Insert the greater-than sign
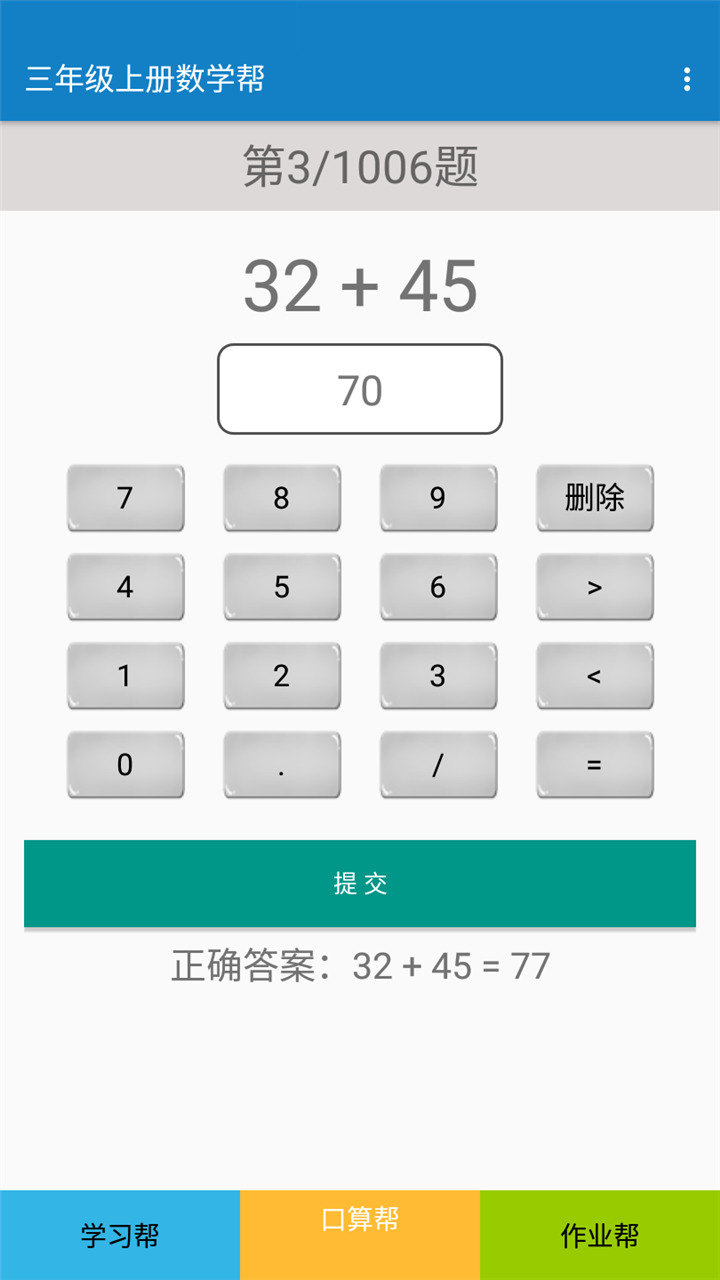 (x=594, y=587)
